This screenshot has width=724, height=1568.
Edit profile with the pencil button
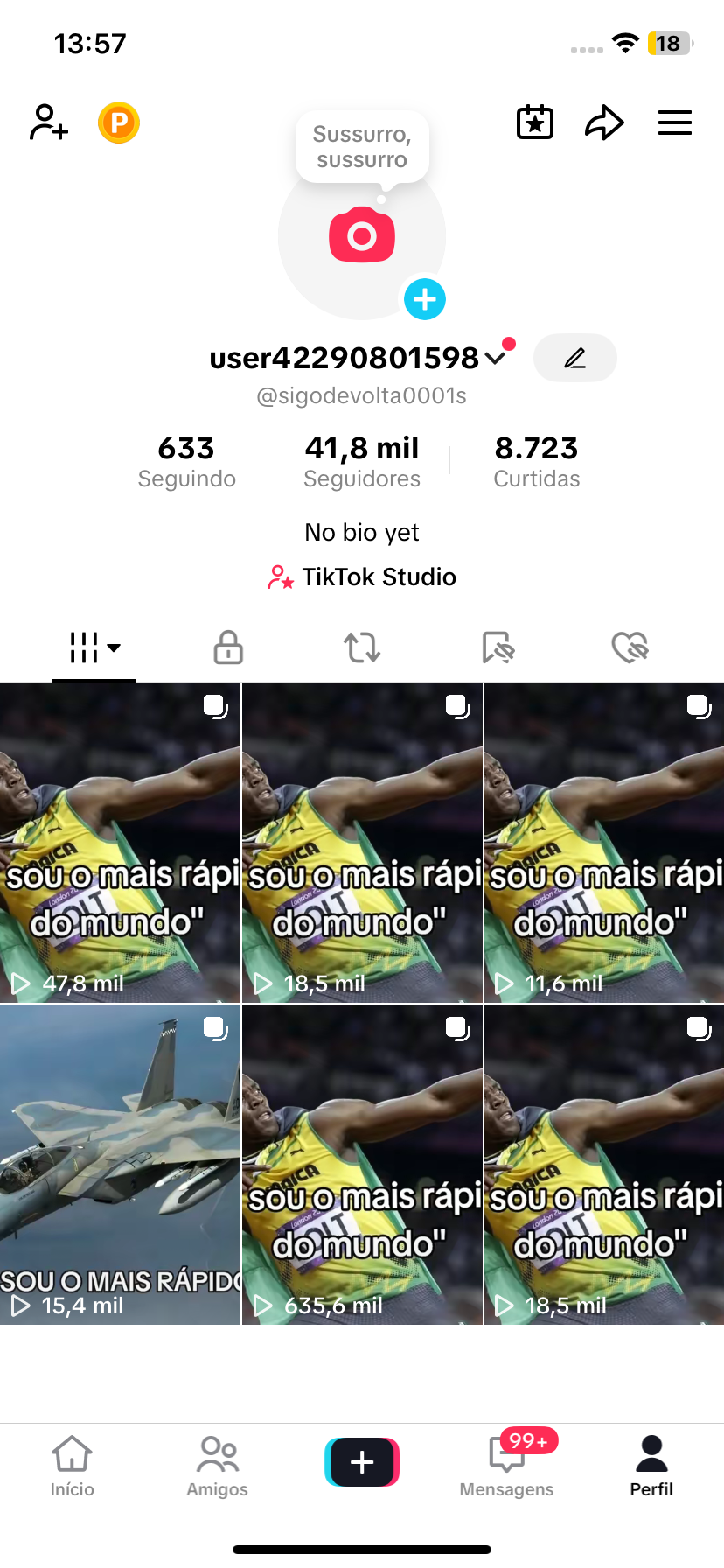coord(574,358)
